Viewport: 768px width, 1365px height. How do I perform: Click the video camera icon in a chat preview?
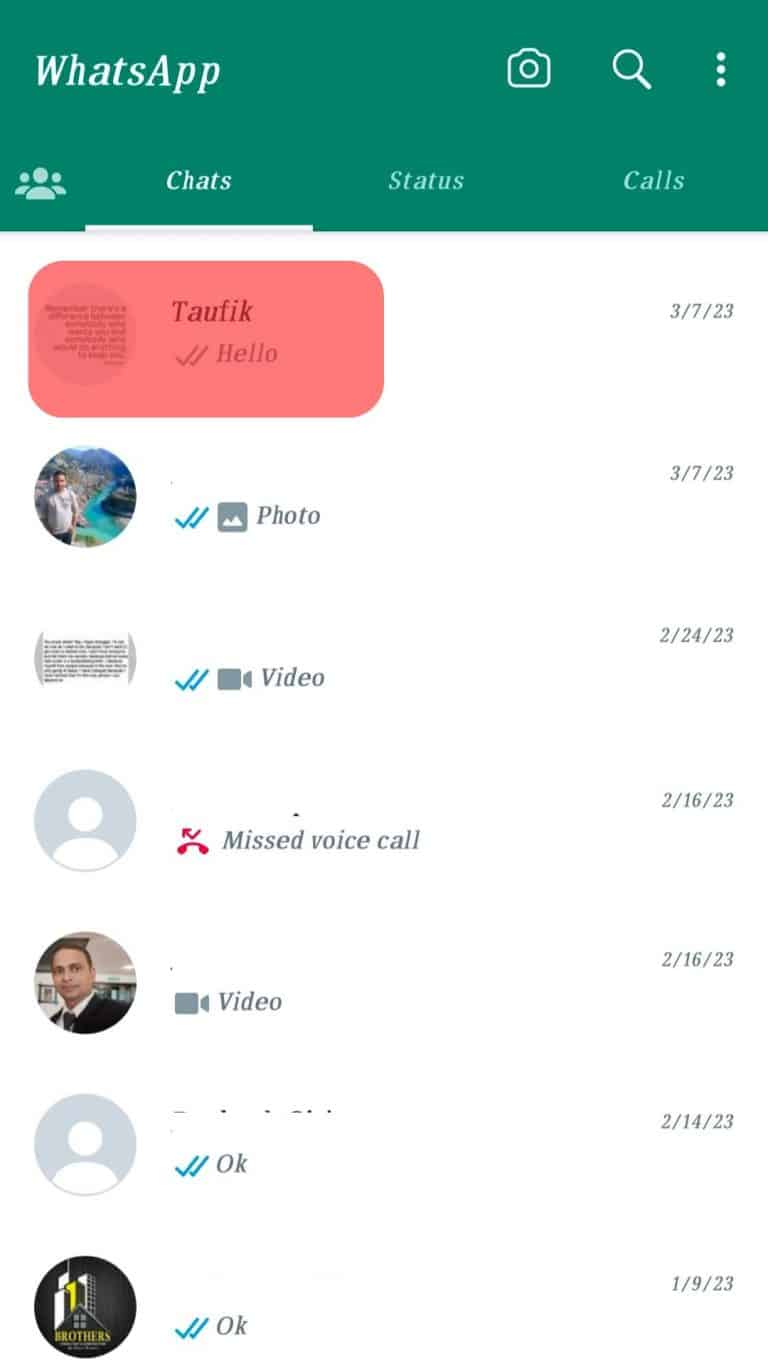pos(231,677)
